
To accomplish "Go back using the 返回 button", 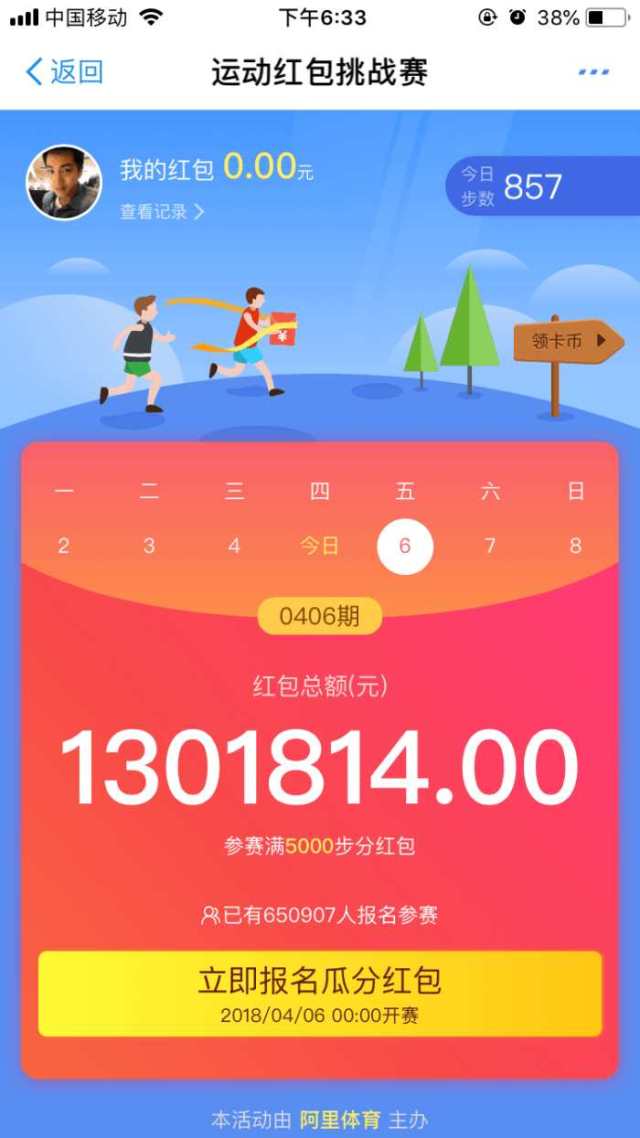I will (64, 72).
